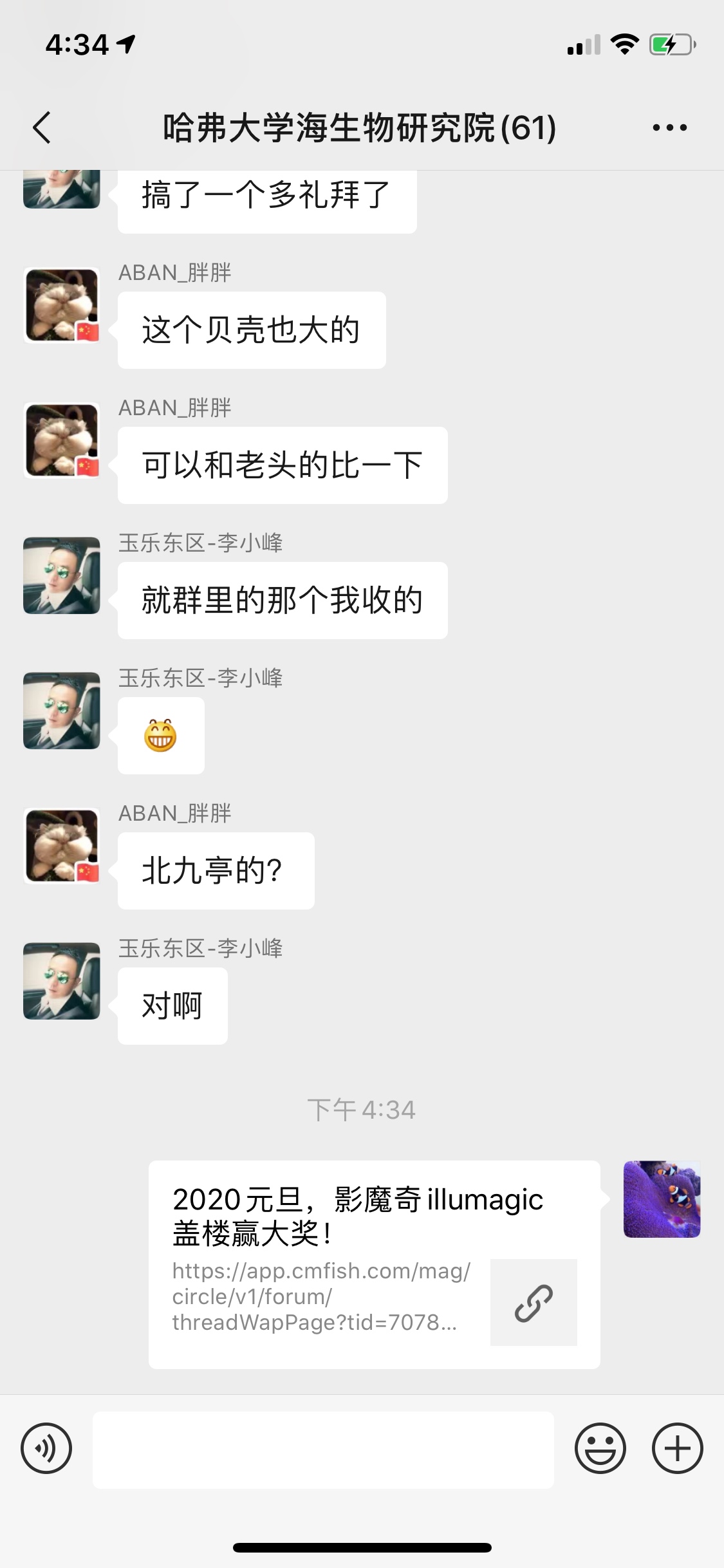Screen dimensions: 724x1568
Task: Open the emoji sticker panel
Action: (600, 1448)
